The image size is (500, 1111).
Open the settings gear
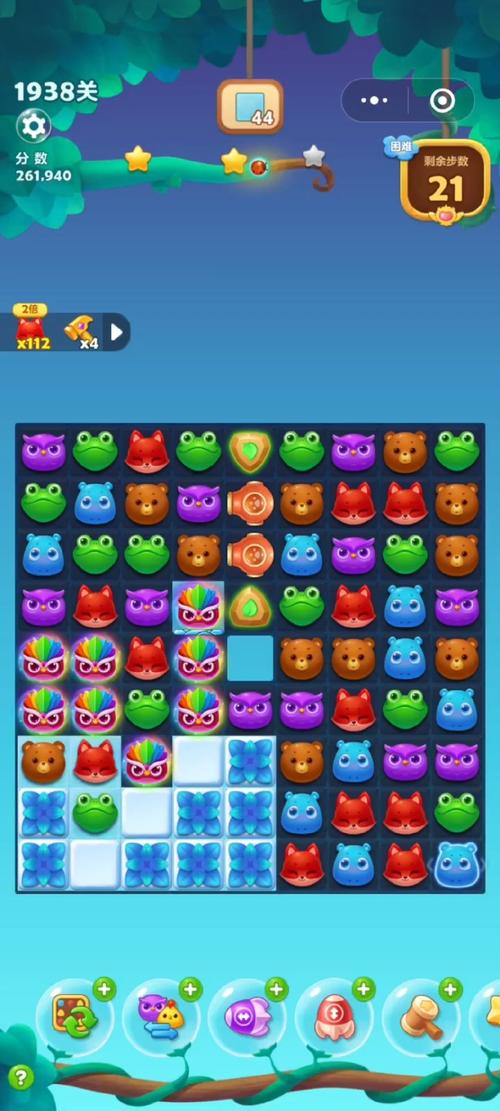[x=33, y=127]
